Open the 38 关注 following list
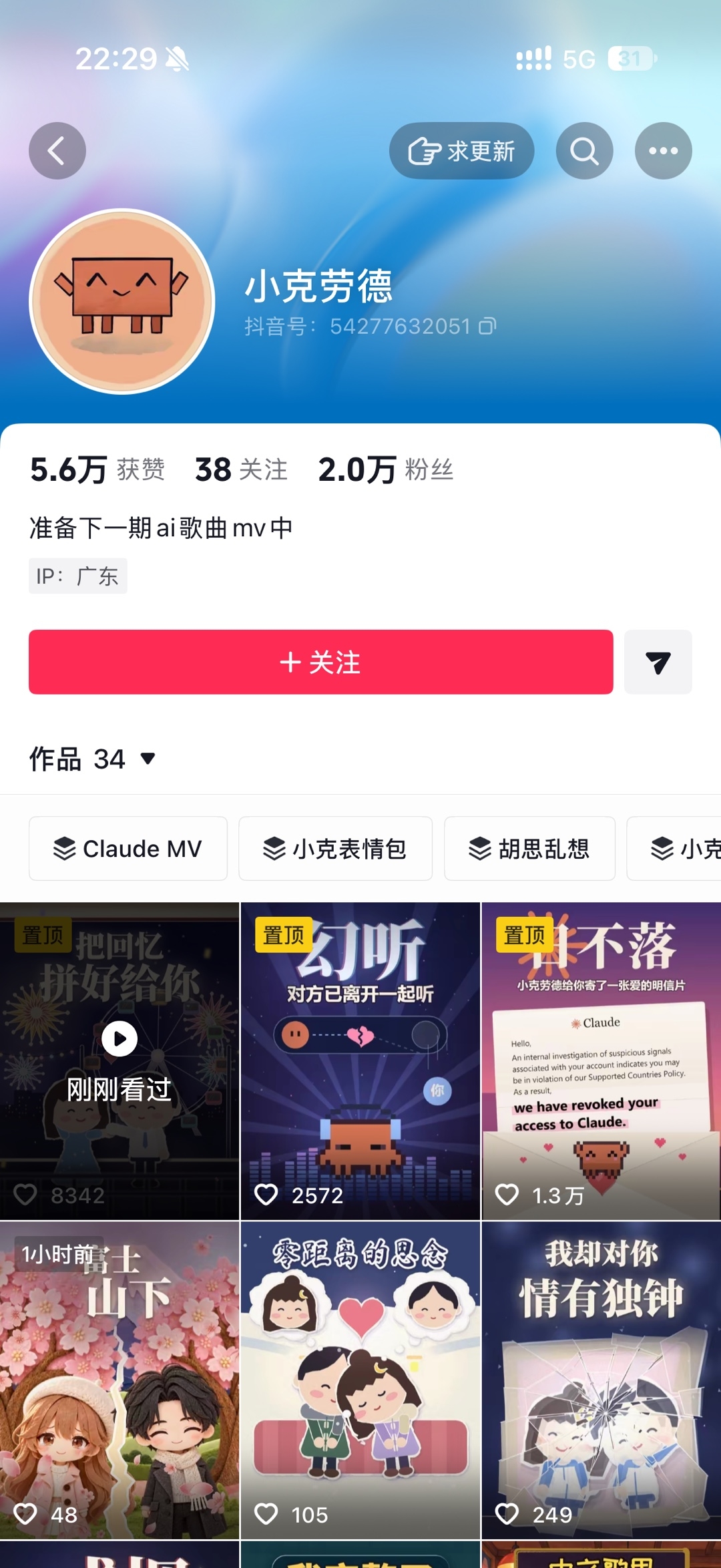Viewport: 721px width, 1568px height. coord(241,469)
